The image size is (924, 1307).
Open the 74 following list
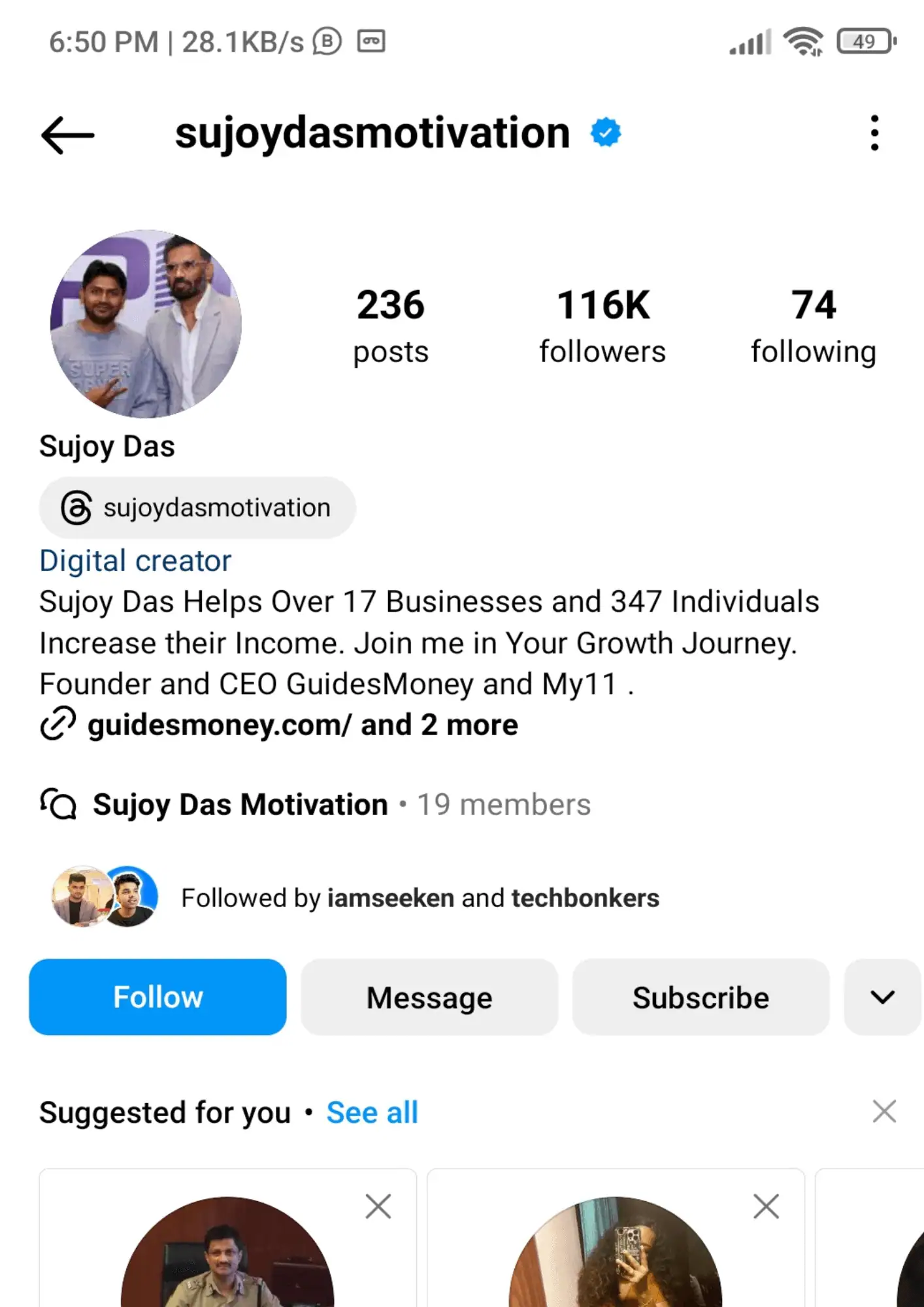(813, 325)
